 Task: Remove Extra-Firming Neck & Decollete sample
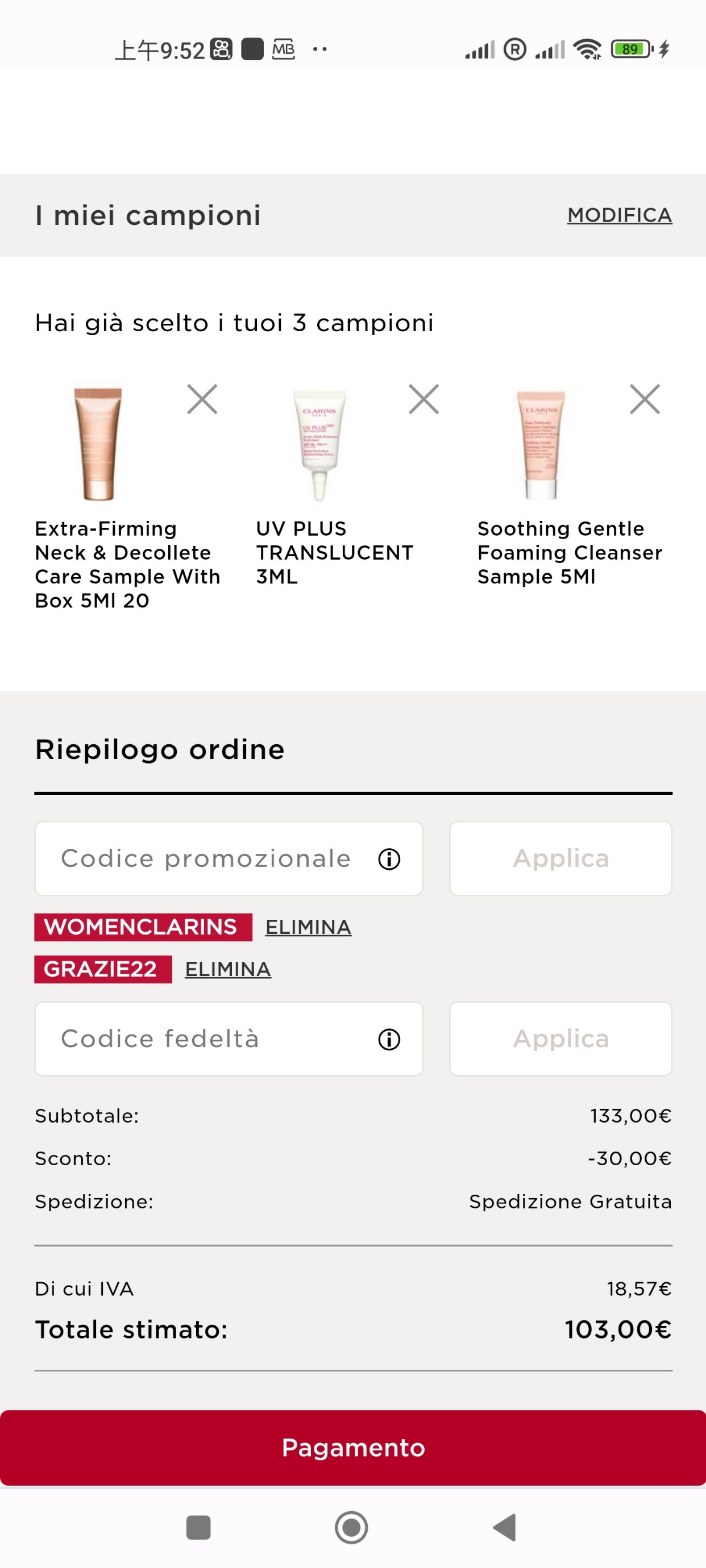pyautogui.click(x=202, y=399)
